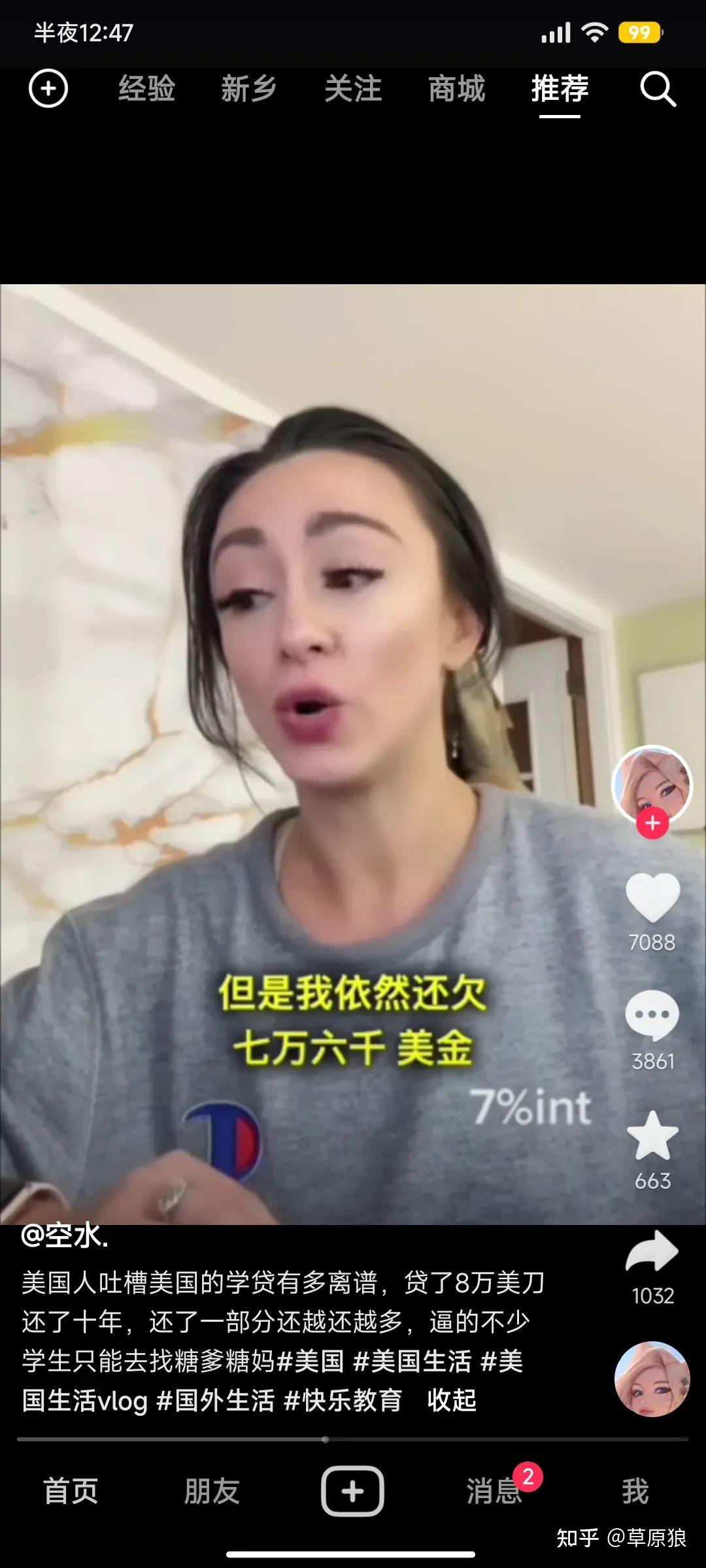Image resolution: width=706 pixels, height=1568 pixels.
Task: Open the #美国生活 hashtag
Action: click(412, 1362)
